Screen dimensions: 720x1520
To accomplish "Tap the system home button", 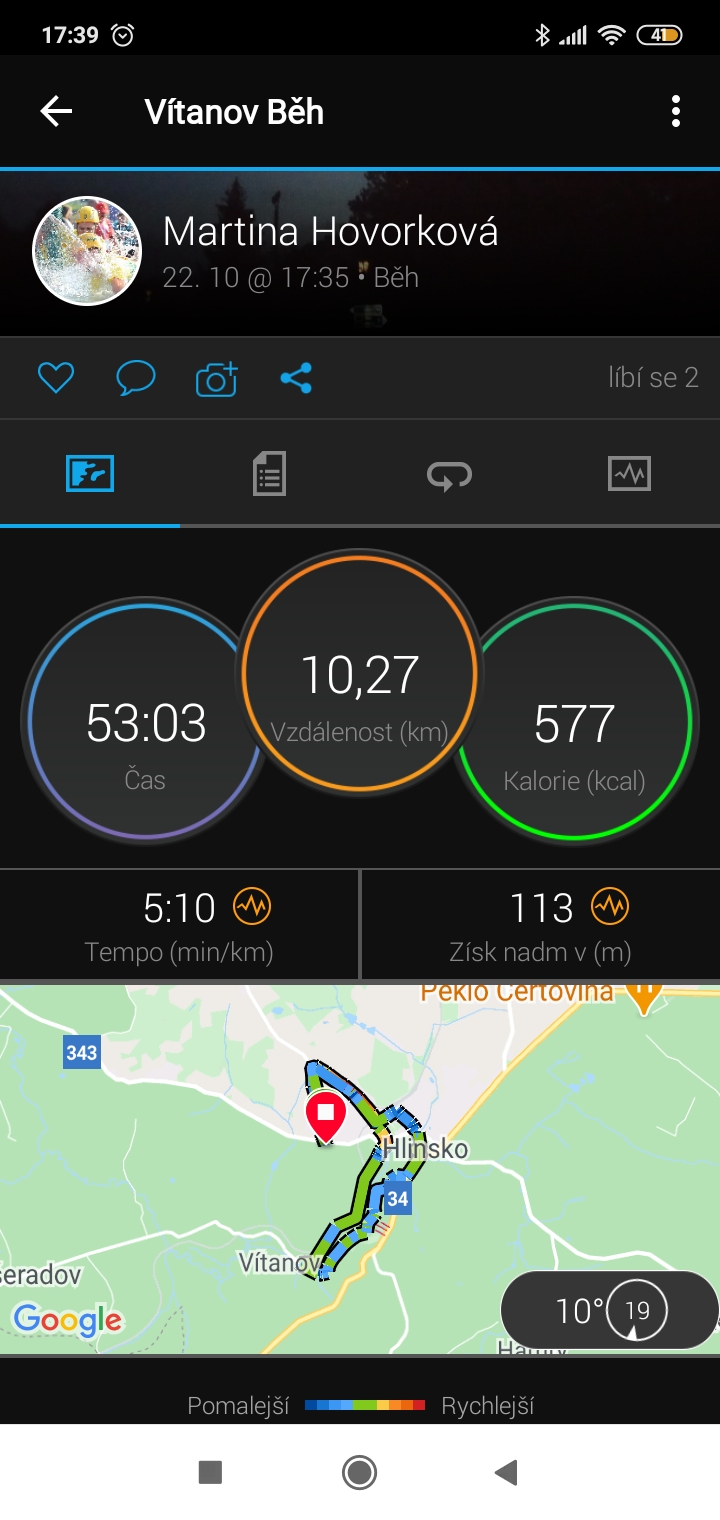I will click(359, 1472).
